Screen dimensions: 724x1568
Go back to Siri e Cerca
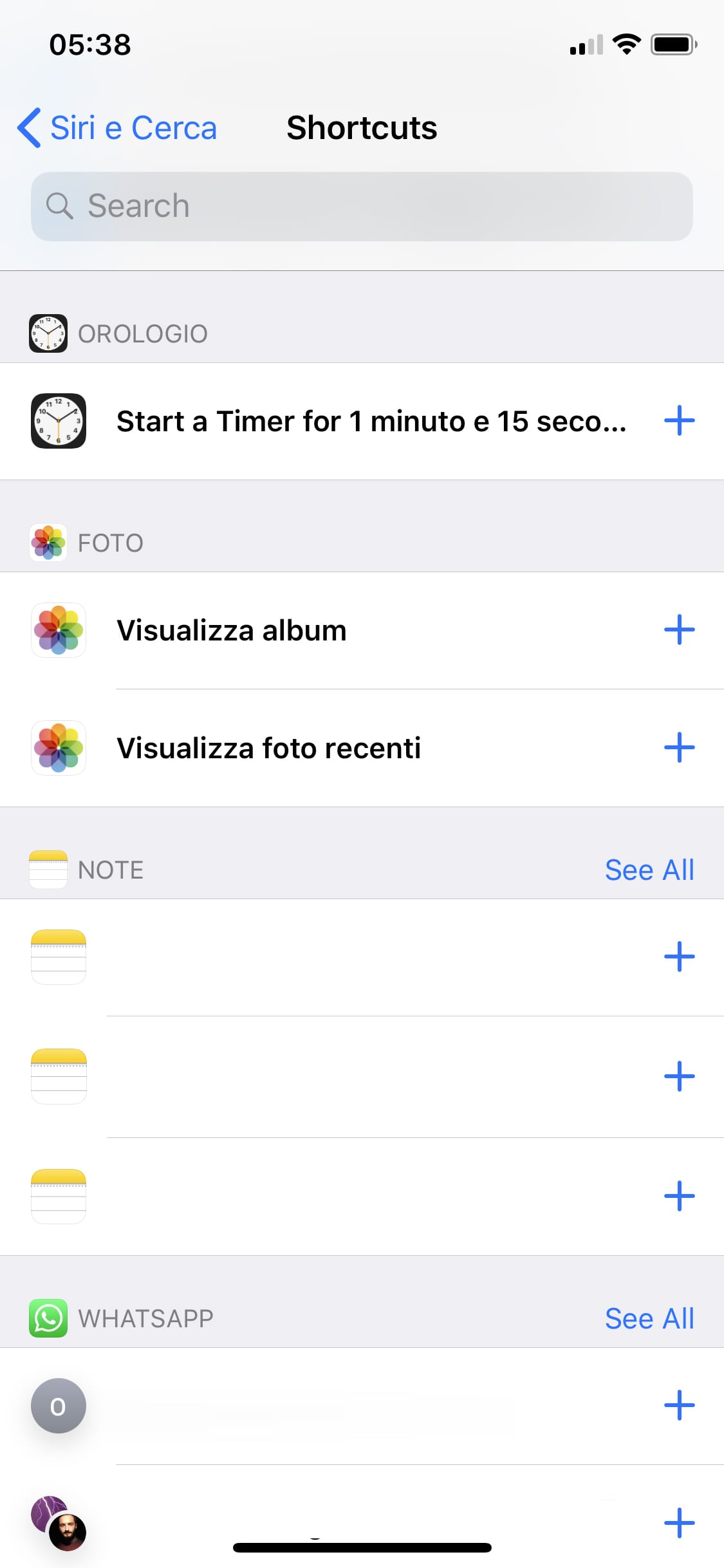click(117, 127)
